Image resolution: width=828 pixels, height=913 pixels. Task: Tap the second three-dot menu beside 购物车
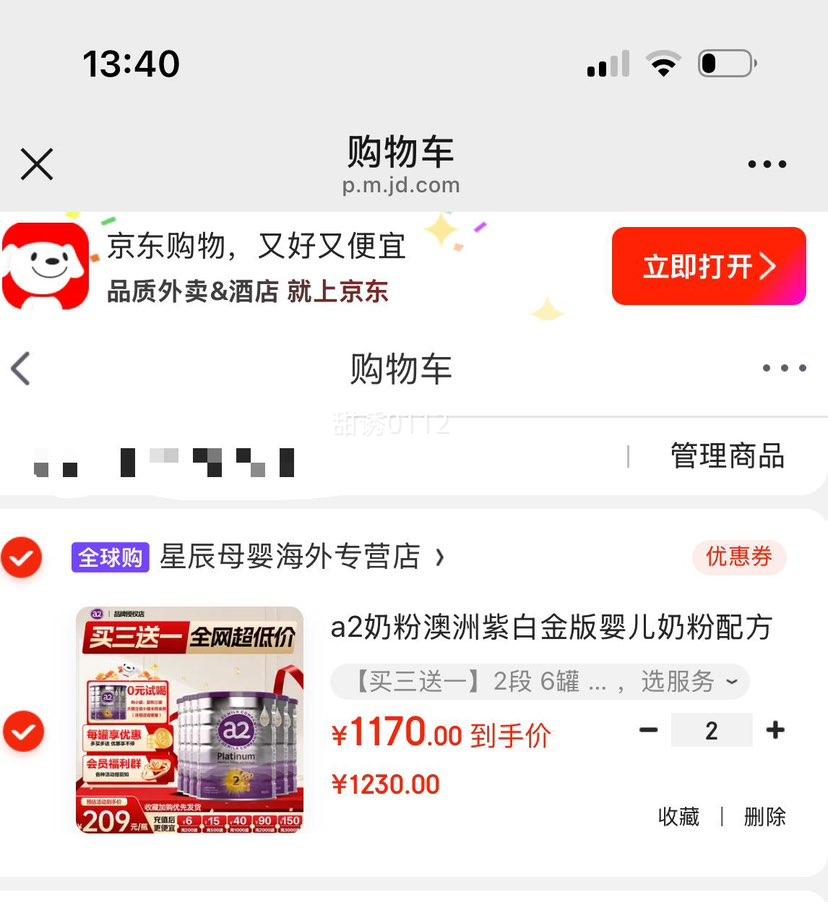785,368
